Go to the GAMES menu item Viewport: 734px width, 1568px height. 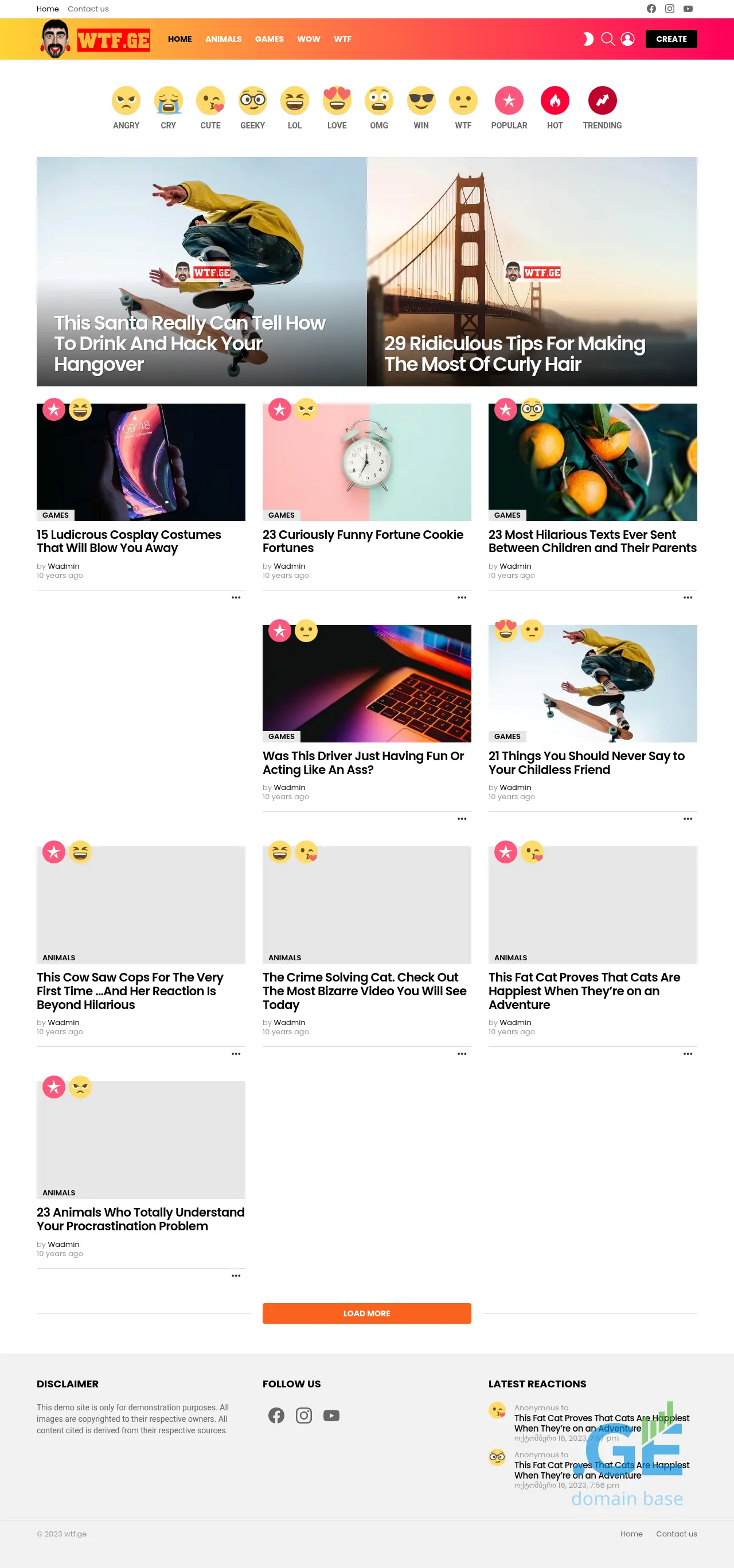(269, 39)
